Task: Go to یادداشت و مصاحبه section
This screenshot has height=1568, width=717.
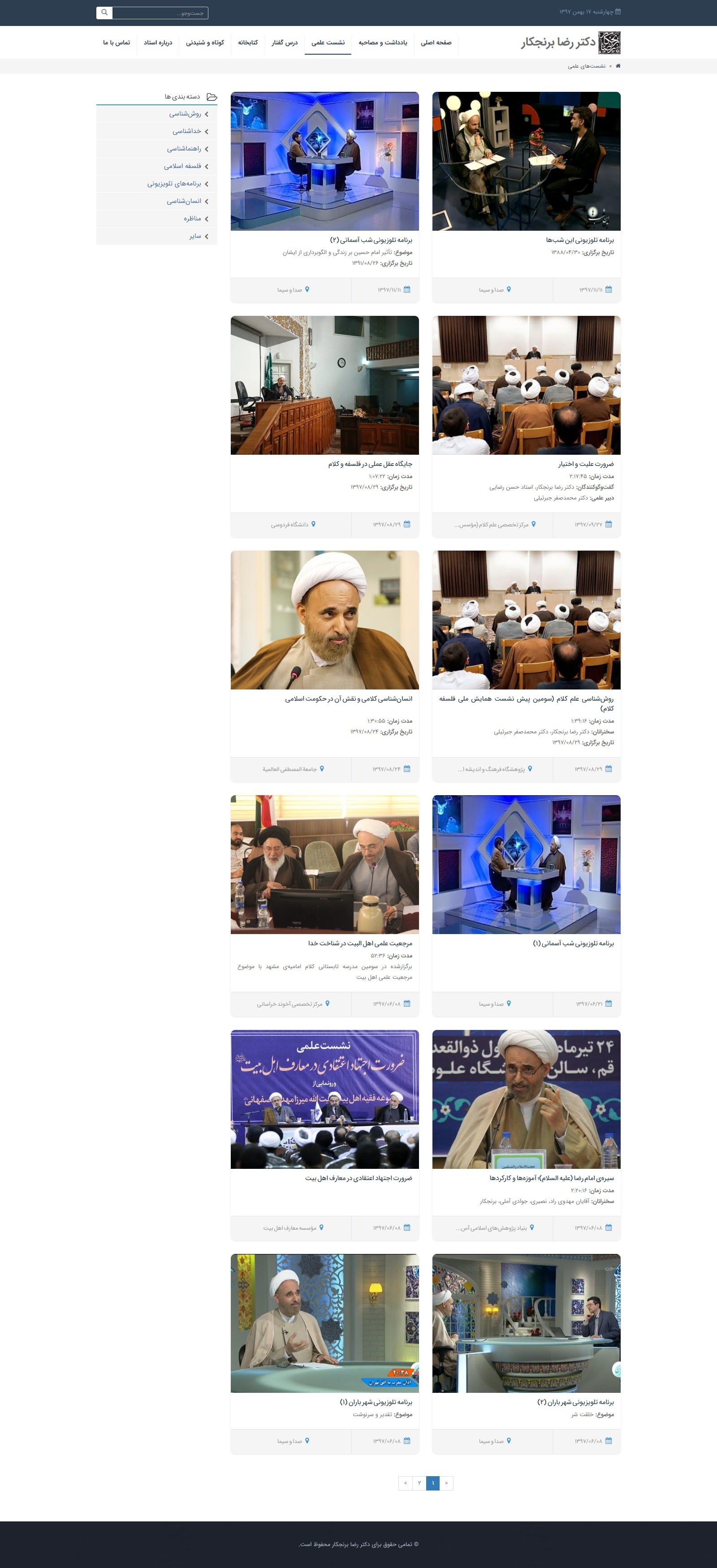Action: (383, 43)
